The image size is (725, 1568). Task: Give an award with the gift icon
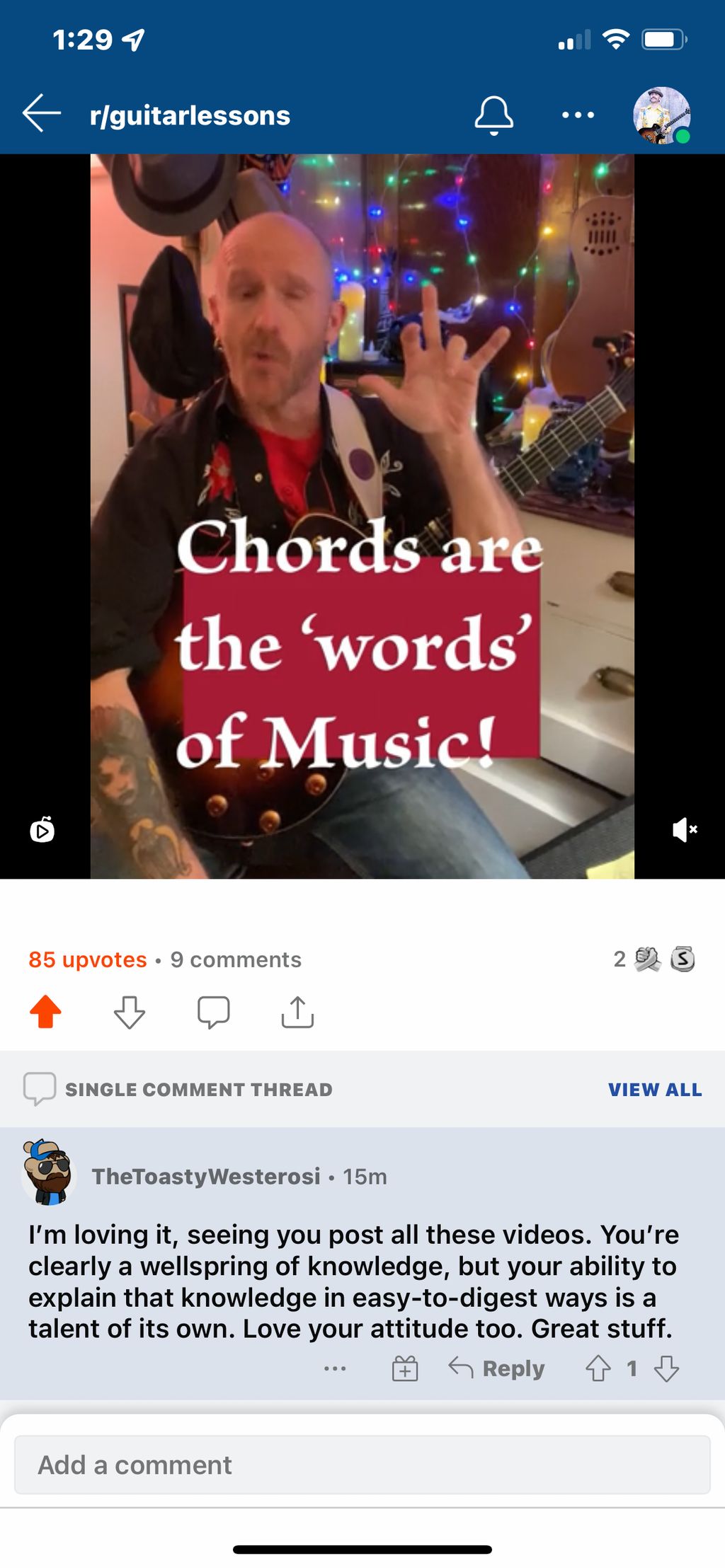[404, 1368]
